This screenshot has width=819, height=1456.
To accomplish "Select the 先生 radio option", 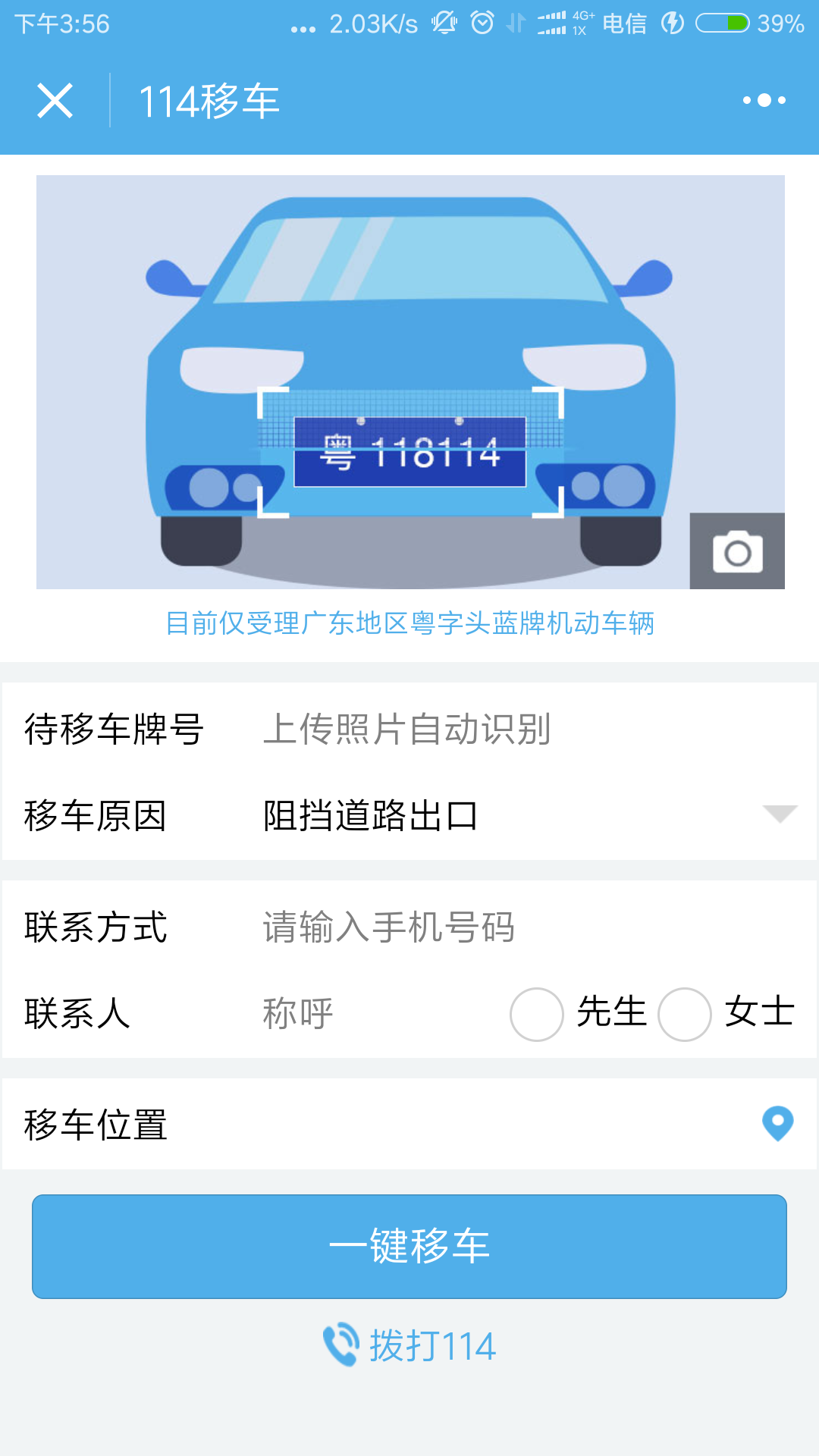I will point(537,1015).
